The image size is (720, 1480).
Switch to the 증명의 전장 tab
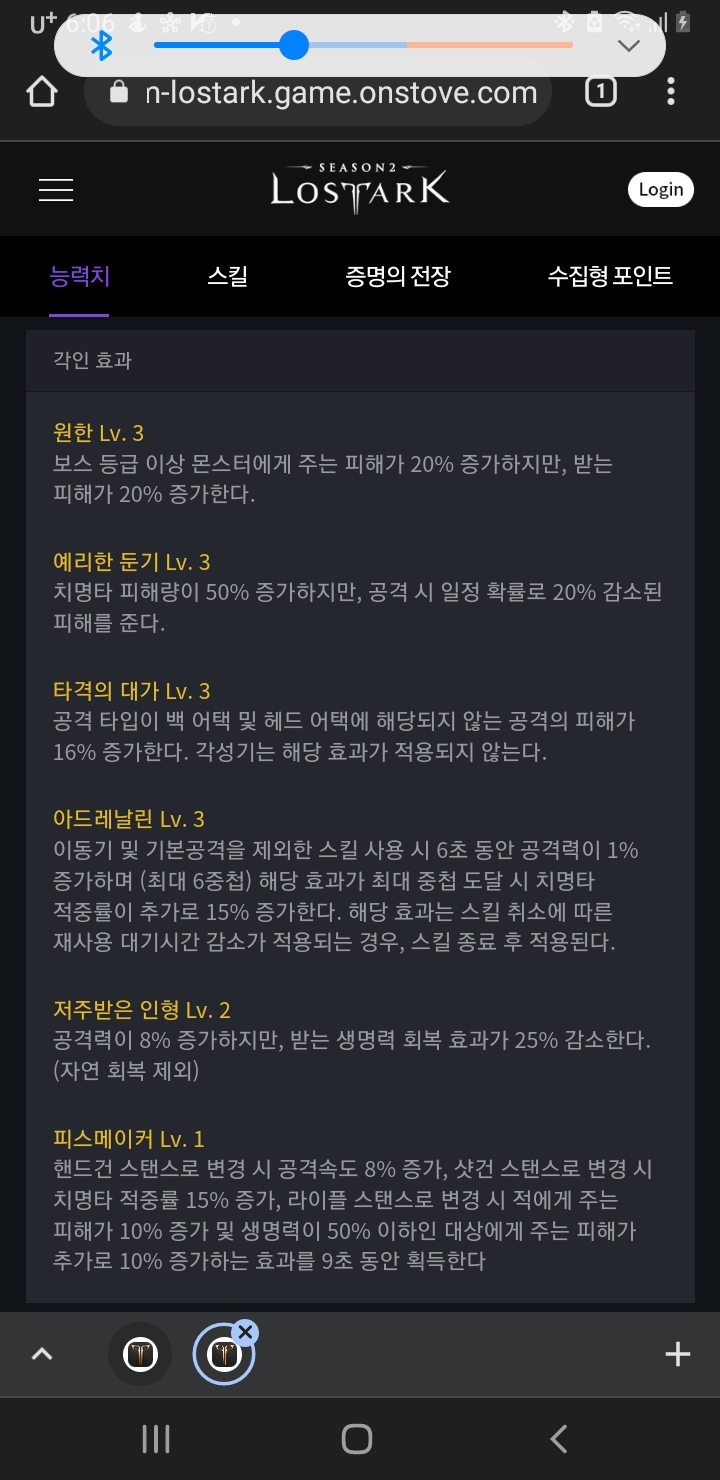(398, 276)
